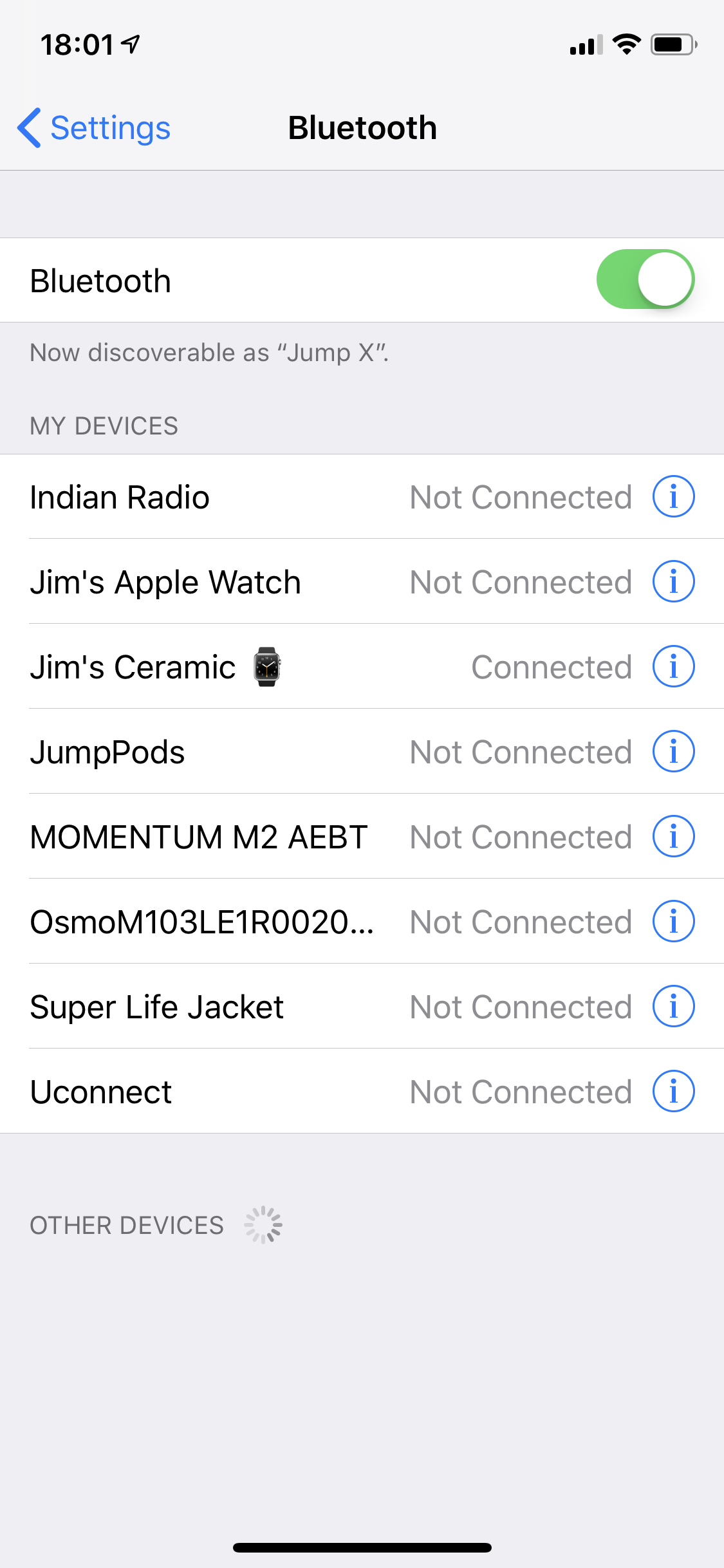Show info for JumpPods
Screen dimensions: 724x1568
pyautogui.click(x=673, y=752)
